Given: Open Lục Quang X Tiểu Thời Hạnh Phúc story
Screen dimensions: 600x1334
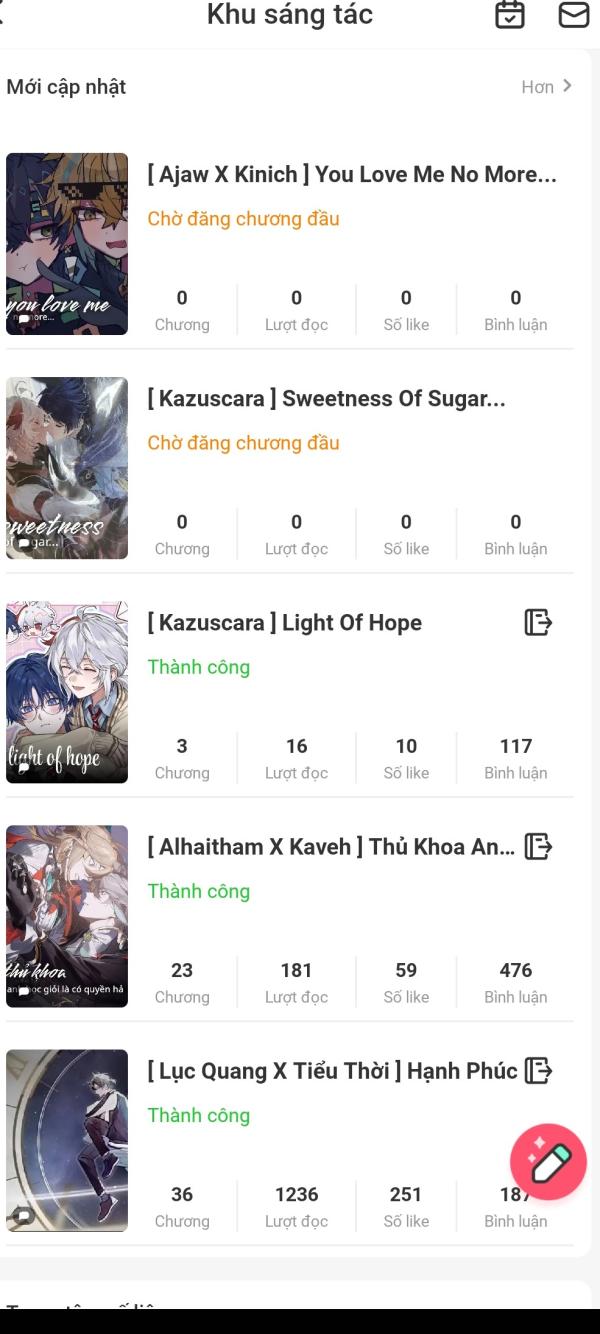Looking at the screenshot, I should click(x=332, y=1071).
